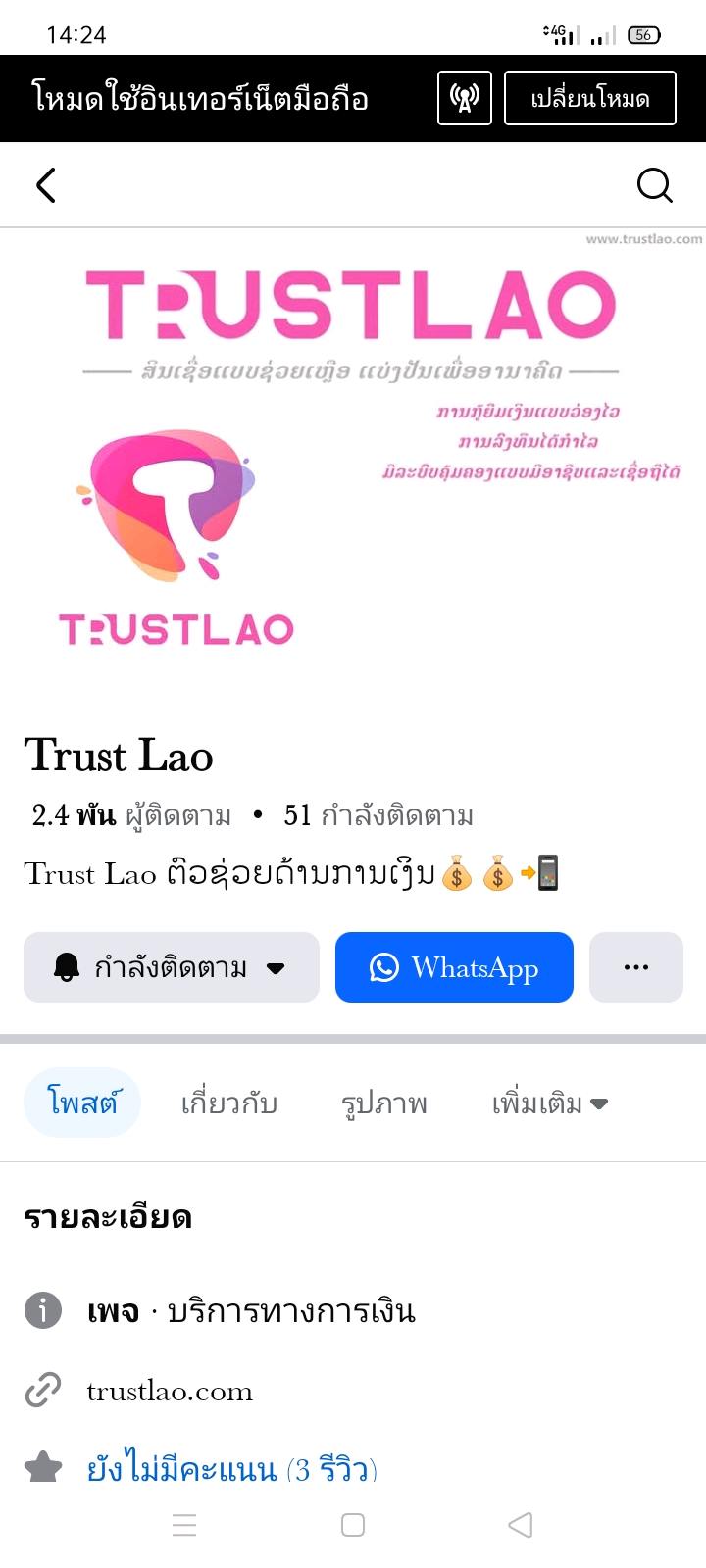Open the three-dot more options button

(635, 967)
